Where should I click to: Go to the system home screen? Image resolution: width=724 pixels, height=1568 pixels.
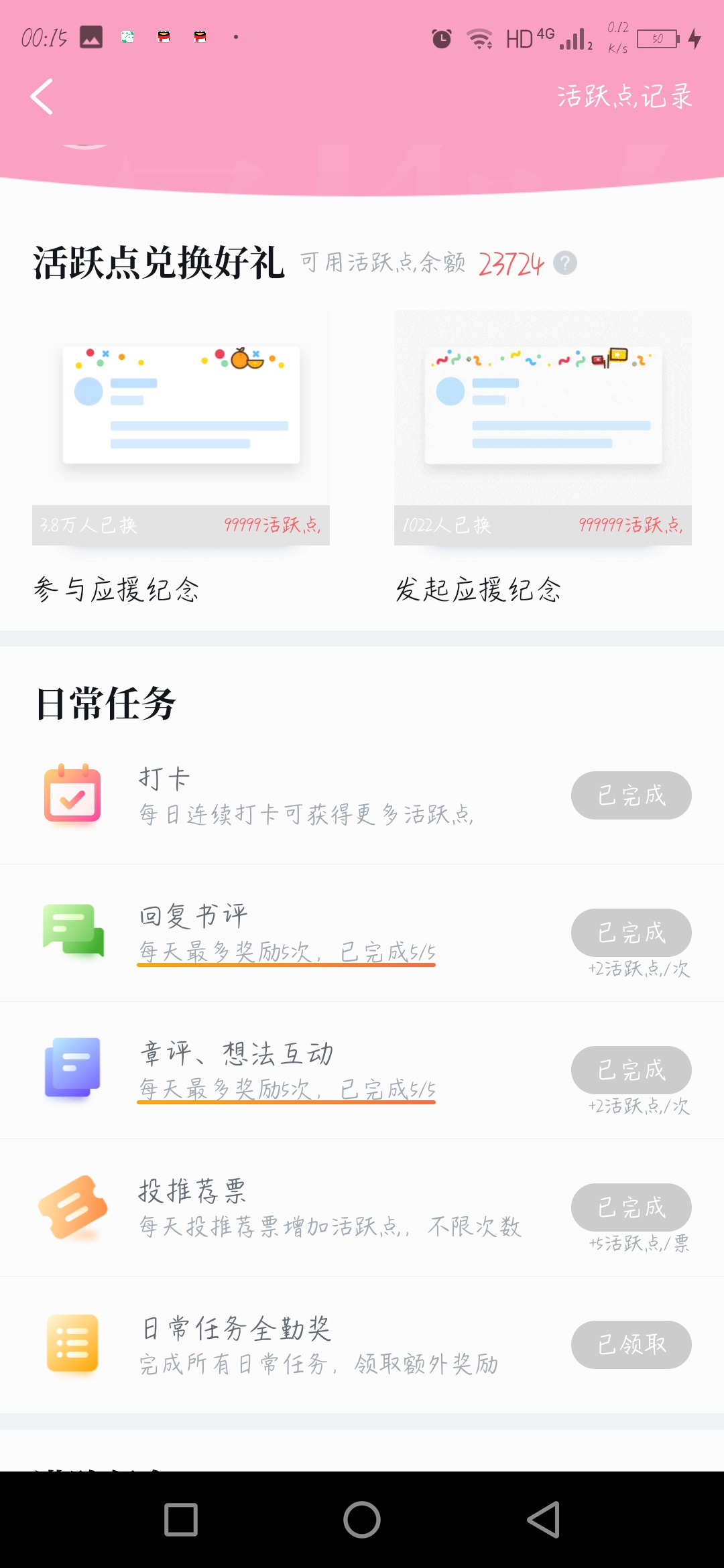pos(362,1519)
